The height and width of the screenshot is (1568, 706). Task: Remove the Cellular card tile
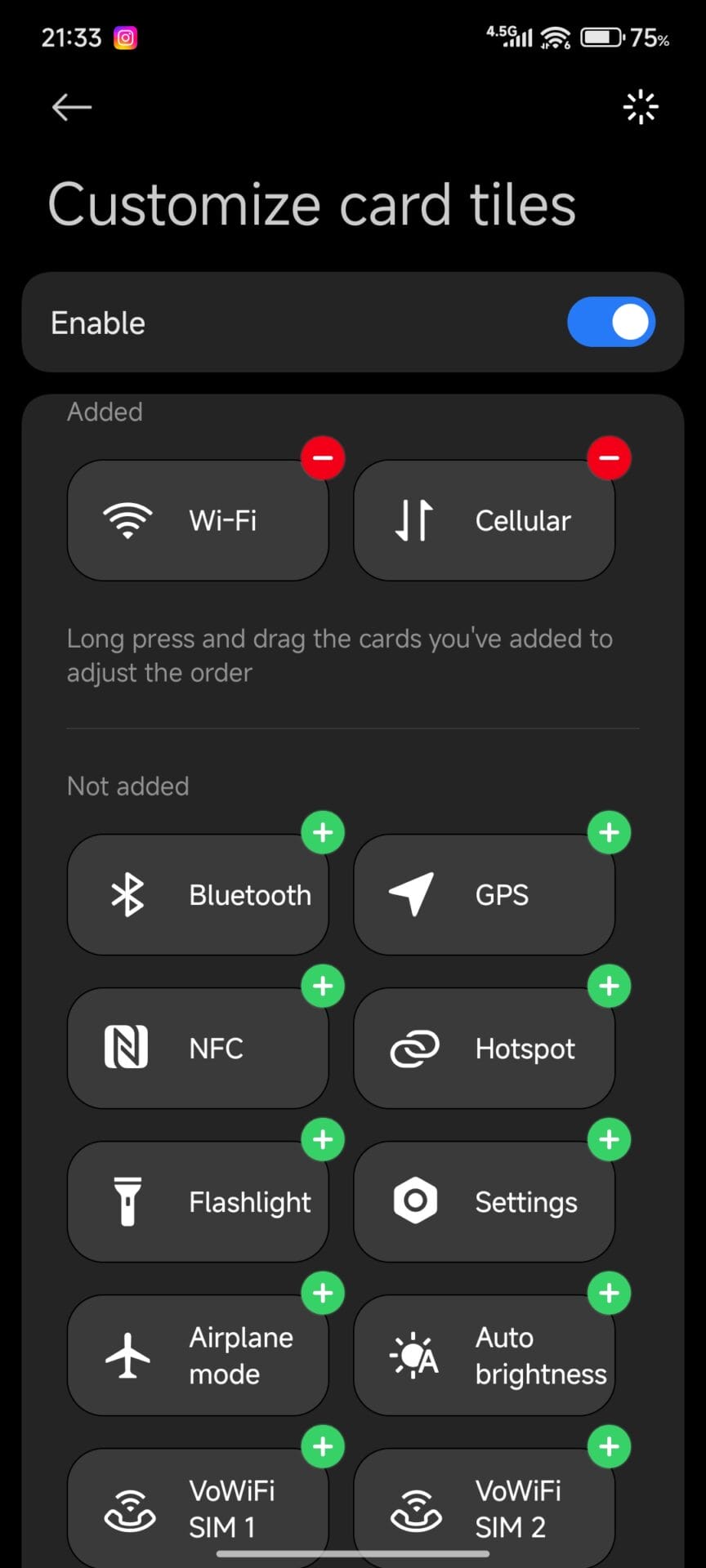point(609,458)
